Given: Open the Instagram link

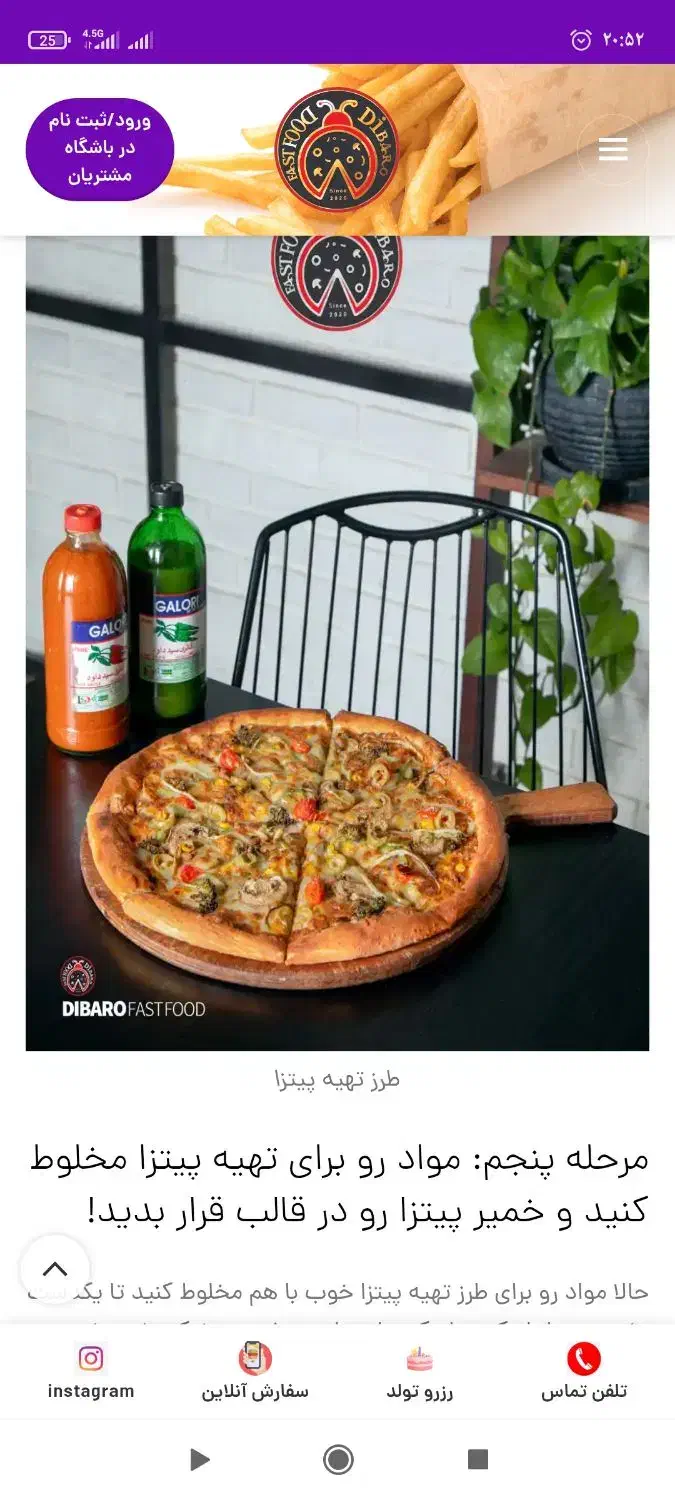Looking at the screenshot, I should click(91, 1372).
